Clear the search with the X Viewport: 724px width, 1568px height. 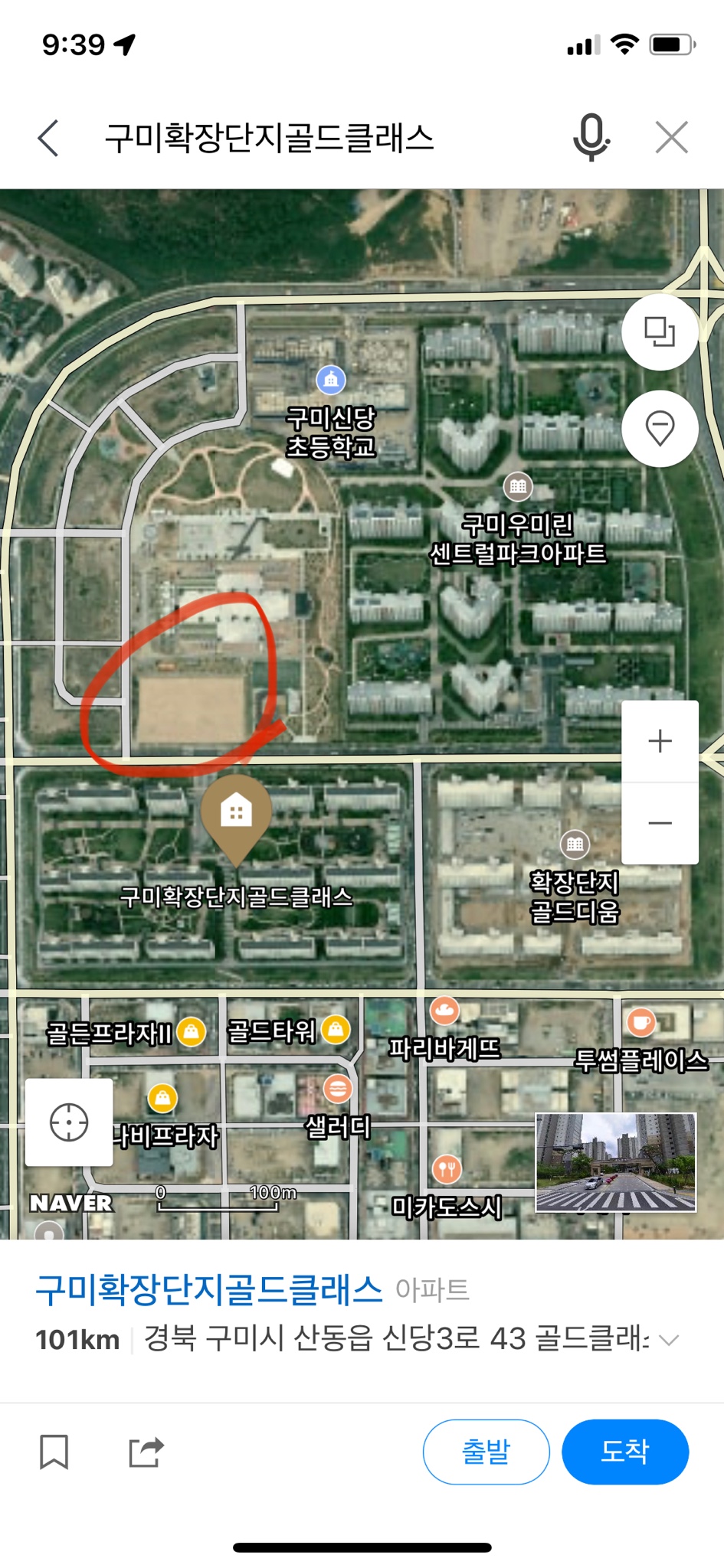point(672,138)
